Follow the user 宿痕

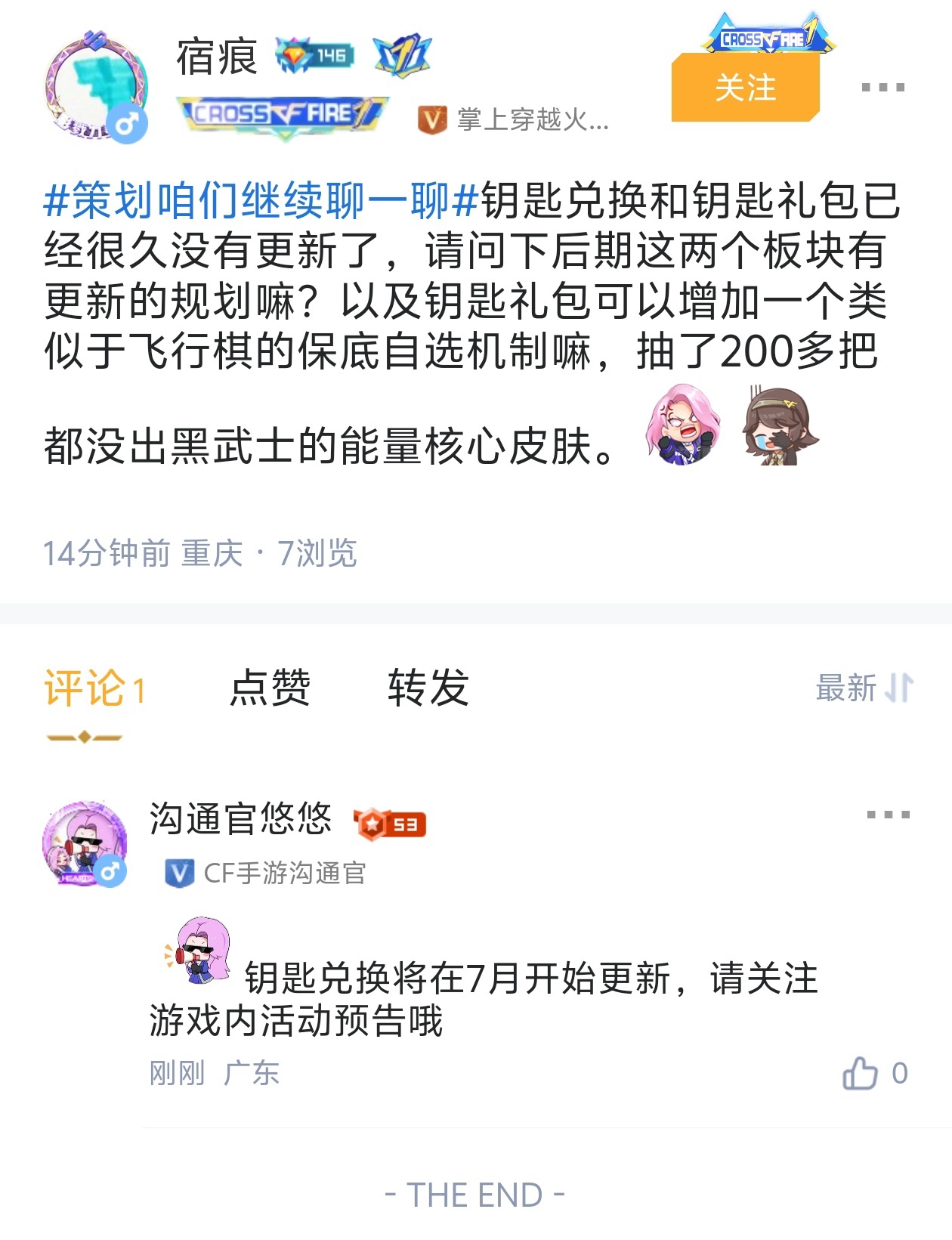tap(745, 88)
